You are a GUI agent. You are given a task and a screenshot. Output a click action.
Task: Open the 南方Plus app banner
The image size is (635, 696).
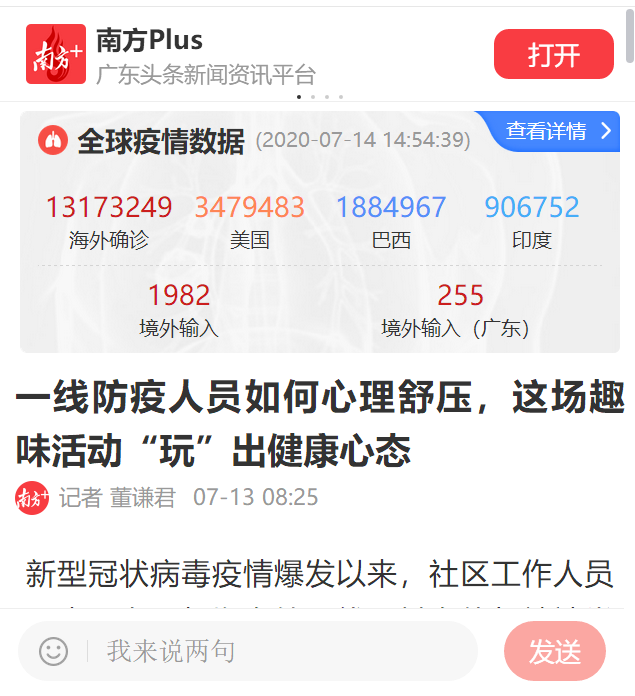200,54
